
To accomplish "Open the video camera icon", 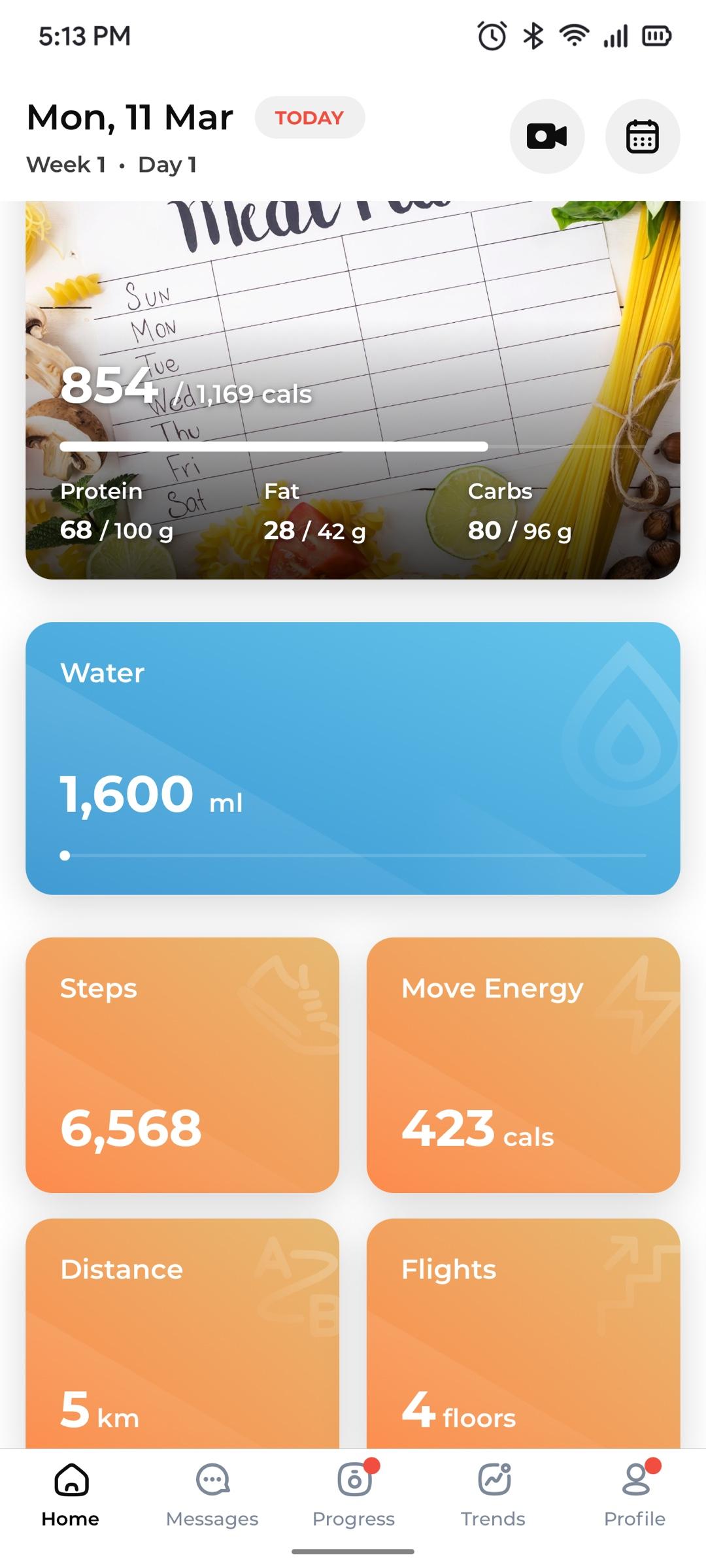I will [x=546, y=137].
